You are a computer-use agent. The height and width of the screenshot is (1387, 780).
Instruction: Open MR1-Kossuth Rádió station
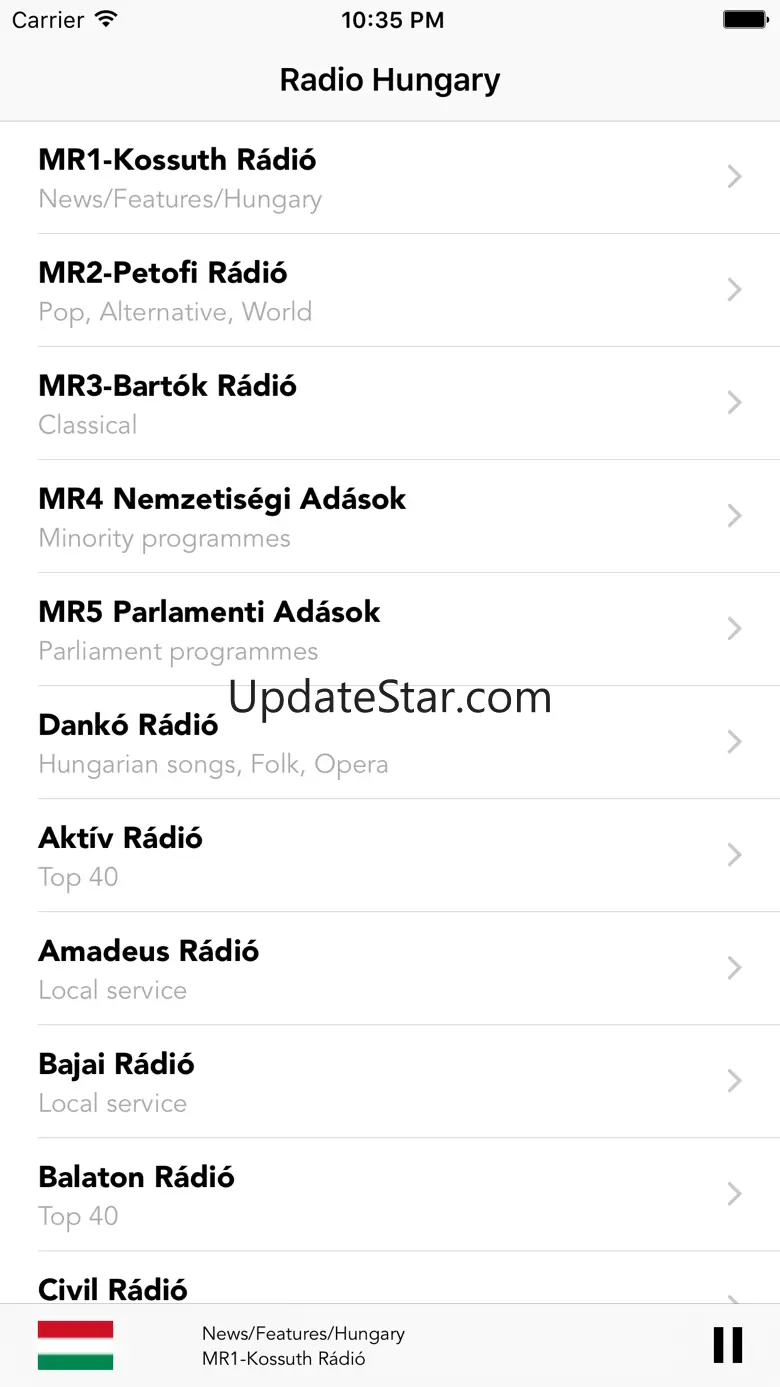[x=390, y=178]
